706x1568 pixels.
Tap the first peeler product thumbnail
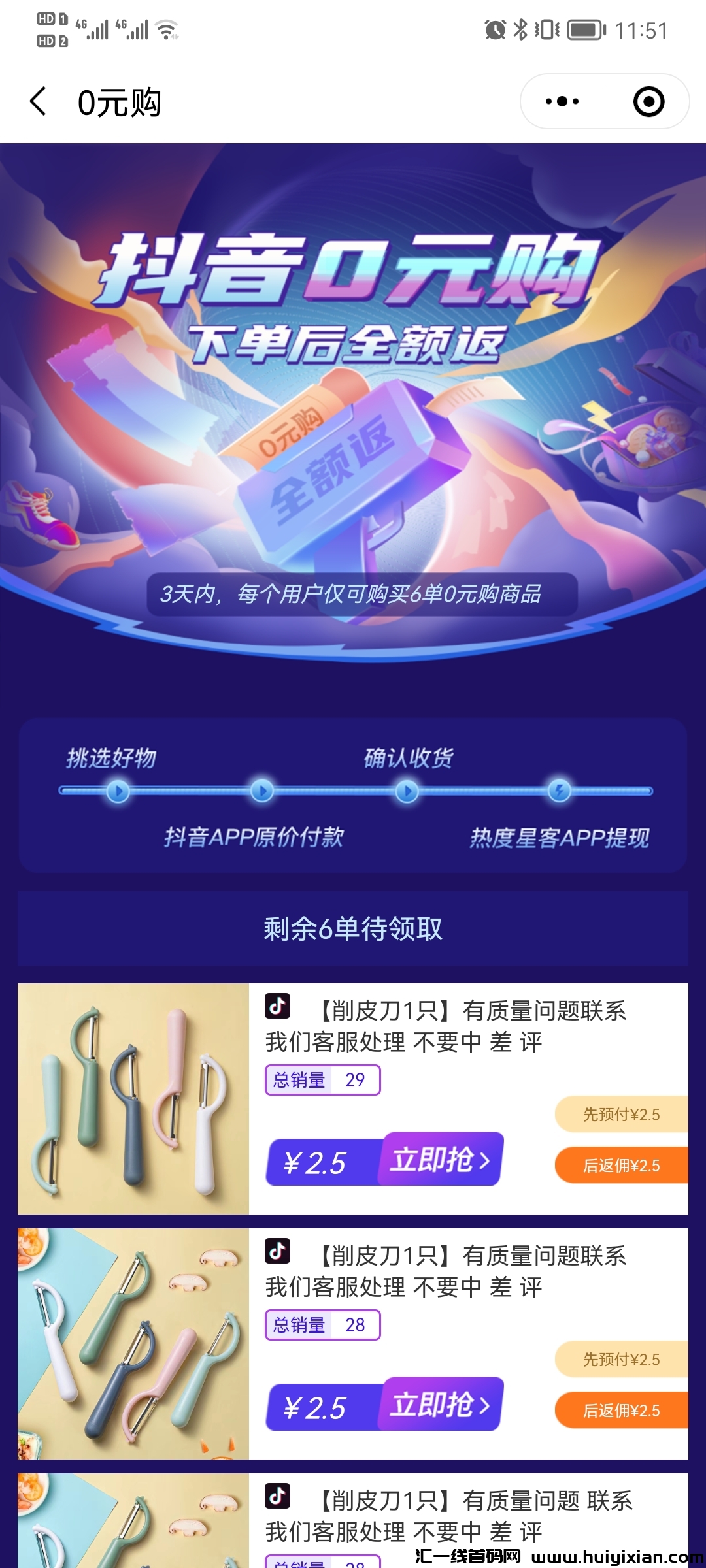pyautogui.click(x=133, y=1098)
